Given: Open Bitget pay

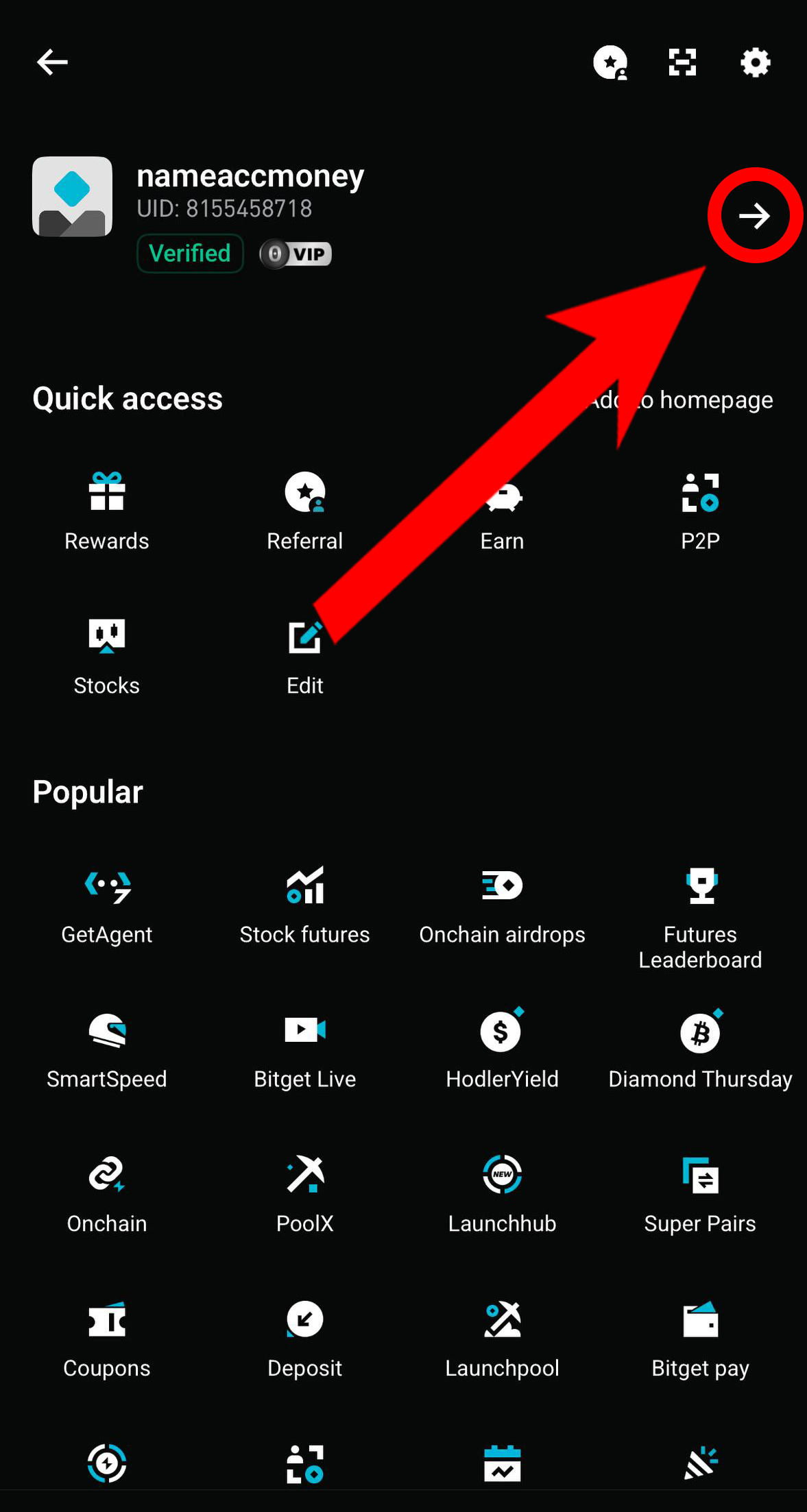Looking at the screenshot, I should [700, 1338].
